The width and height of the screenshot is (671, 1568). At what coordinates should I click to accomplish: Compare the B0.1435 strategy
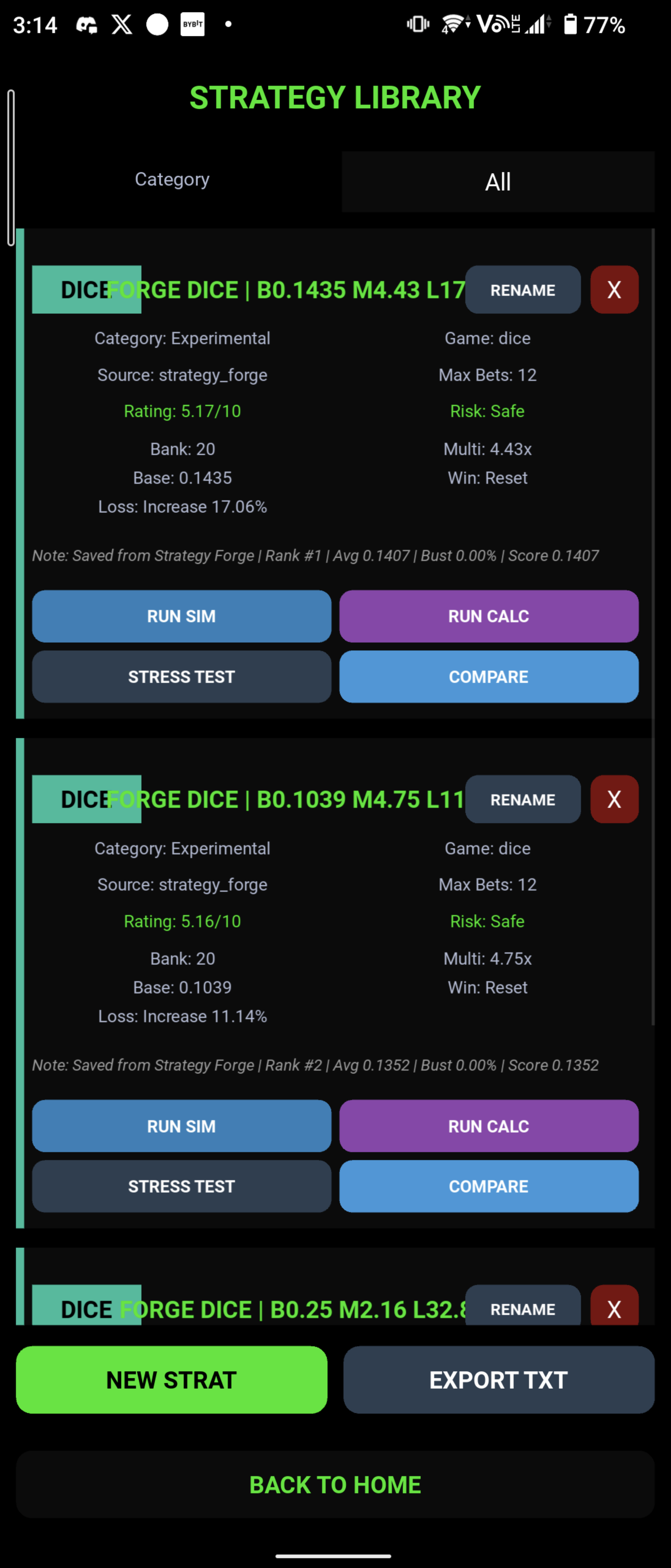489,676
